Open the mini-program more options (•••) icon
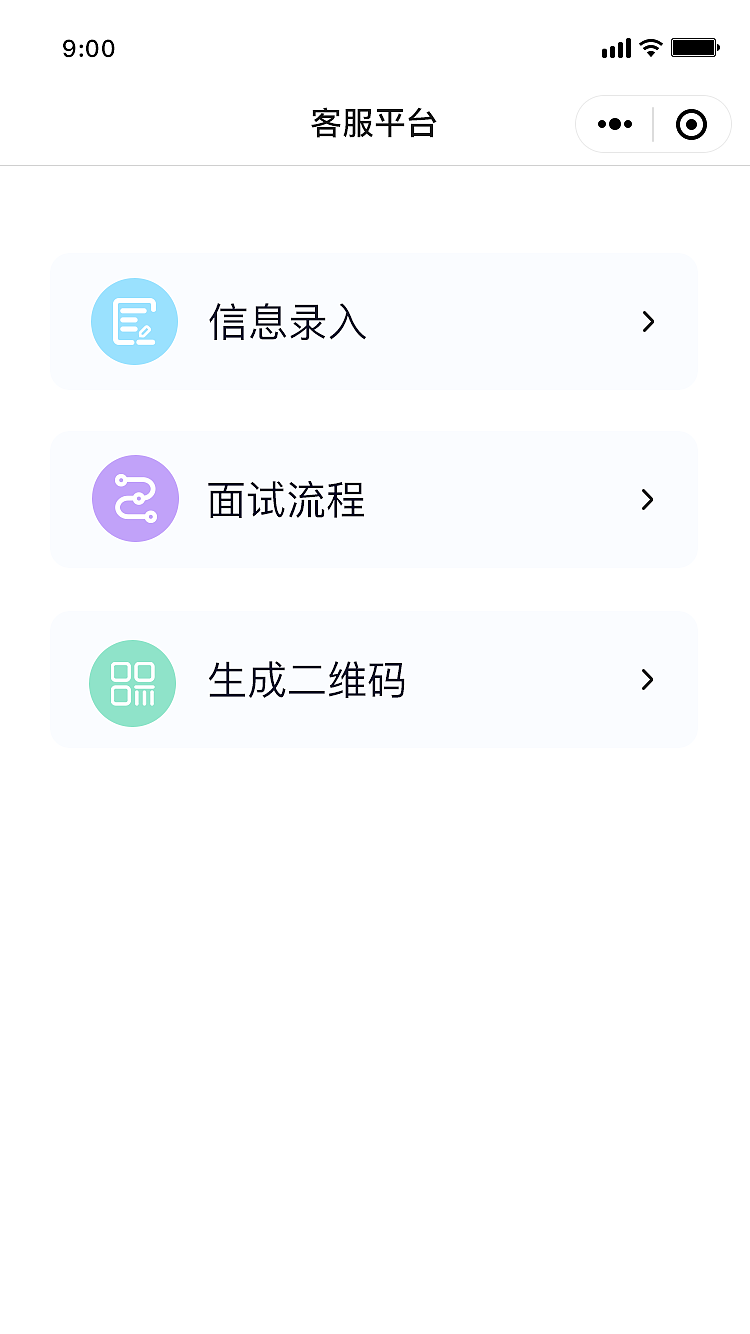750x1334 pixels. (x=614, y=123)
